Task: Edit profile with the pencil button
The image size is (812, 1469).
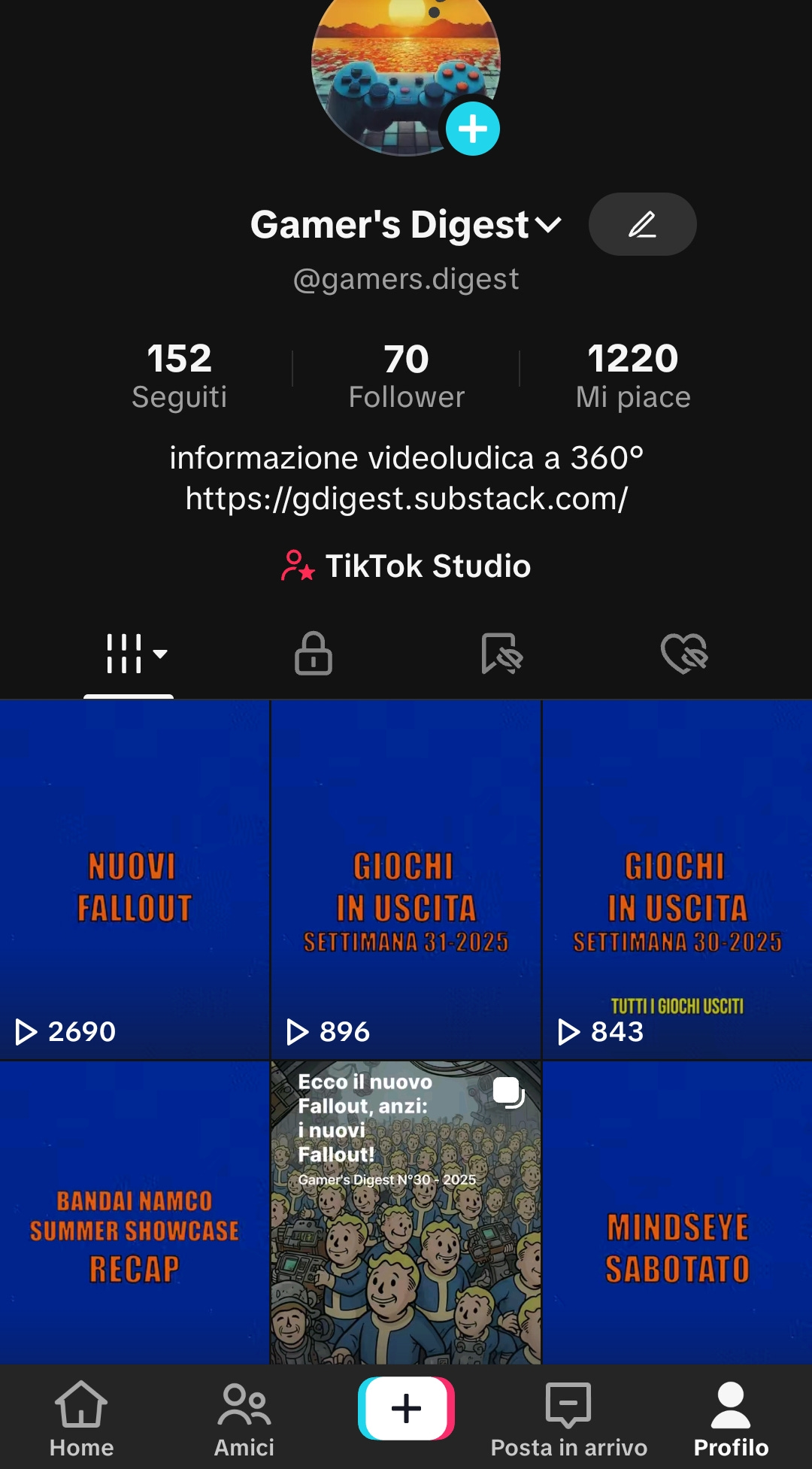Action: click(x=642, y=224)
